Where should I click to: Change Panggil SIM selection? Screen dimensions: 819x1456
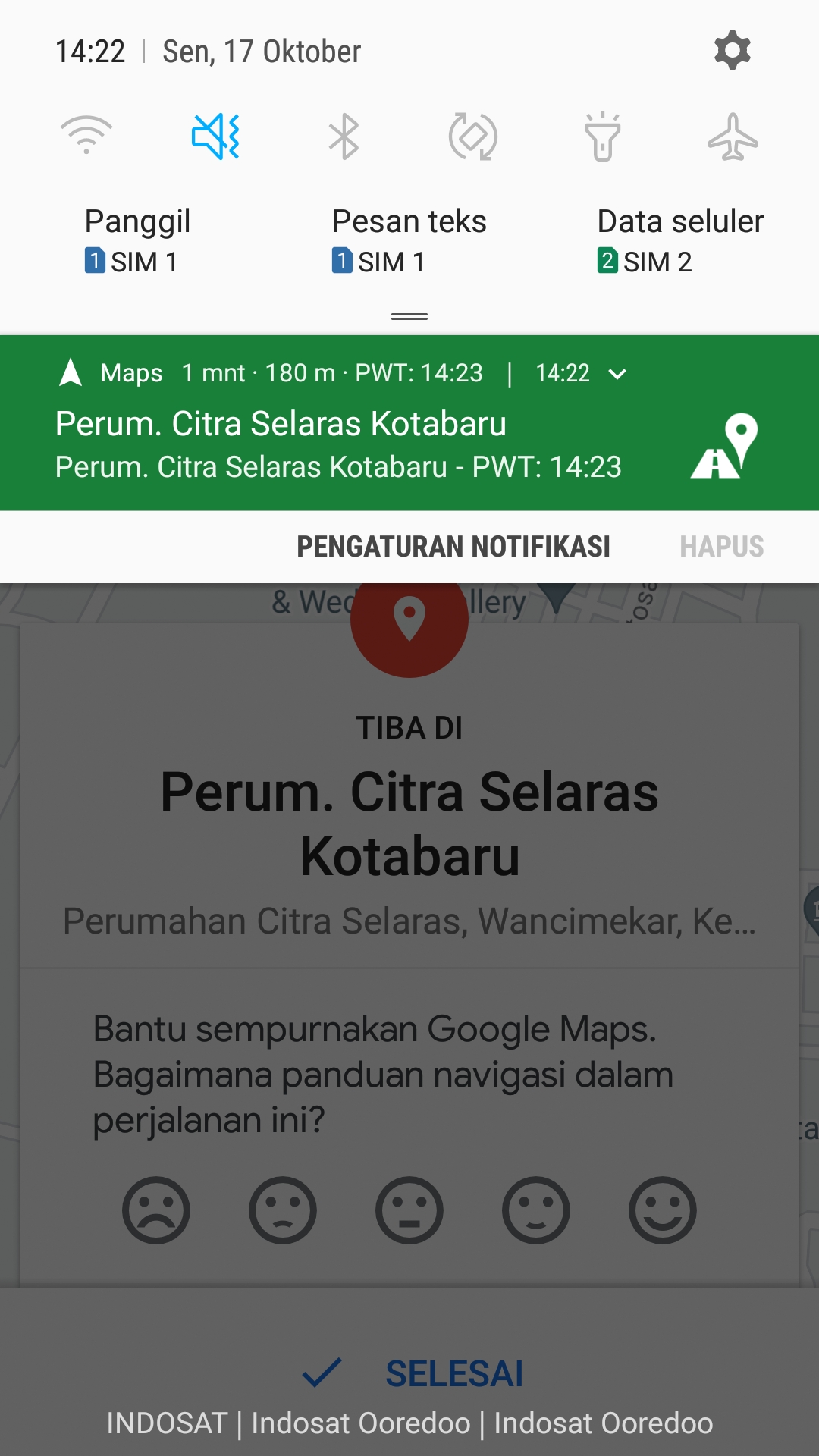coord(137,241)
